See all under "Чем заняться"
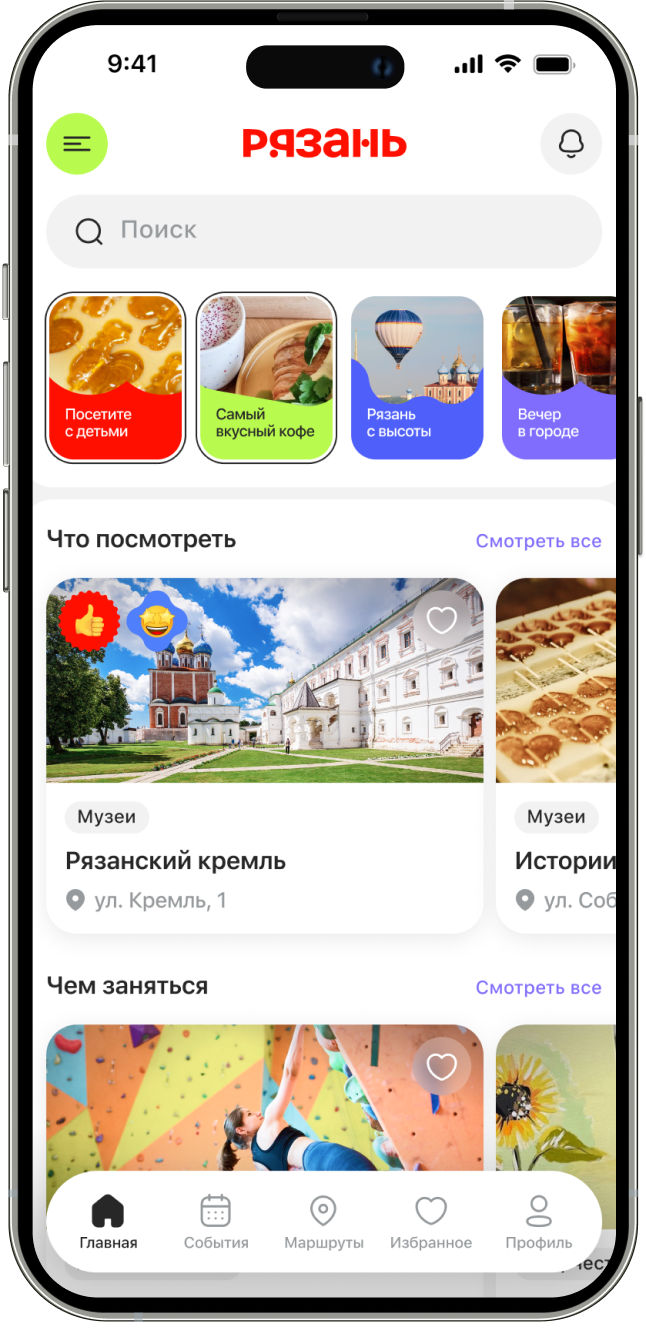Viewport: 646px width, 1331px height. coord(538,988)
